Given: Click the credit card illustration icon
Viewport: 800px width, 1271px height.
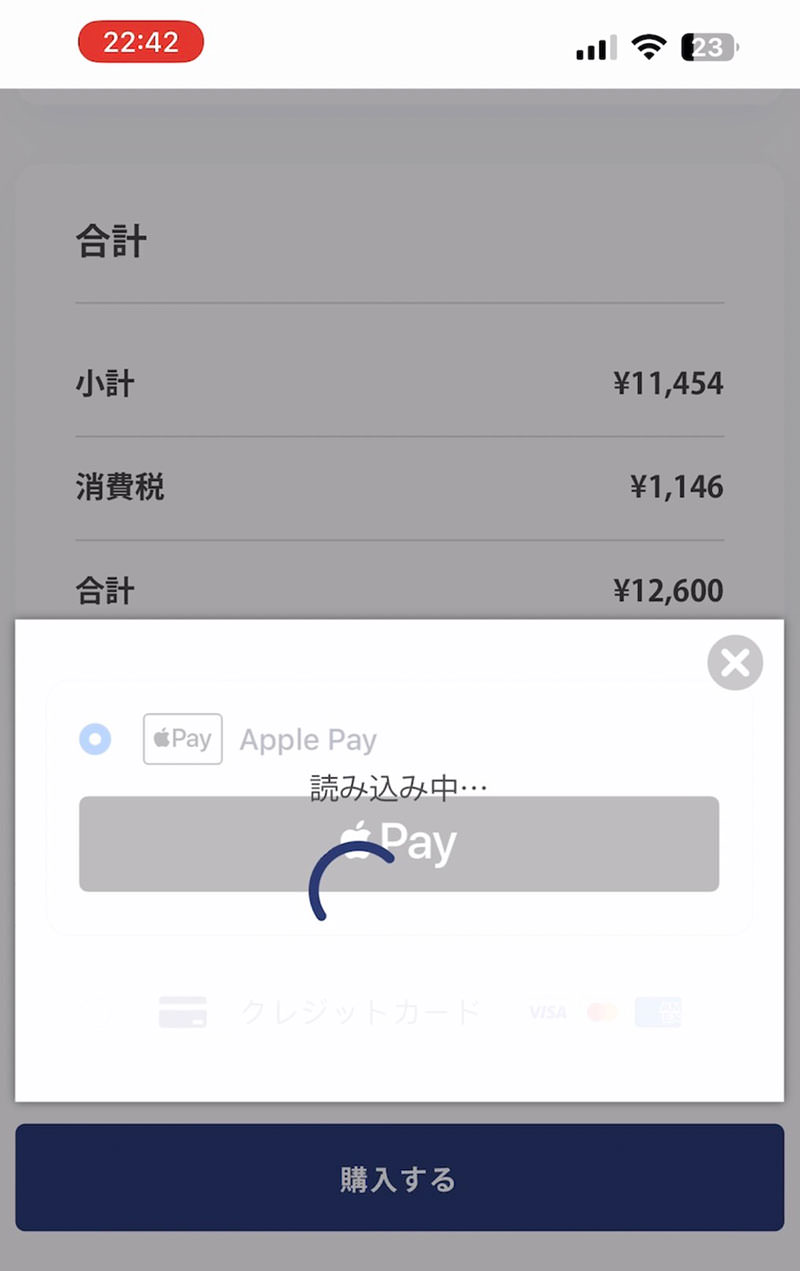Looking at the screenshot, I should coord(182,1012).
